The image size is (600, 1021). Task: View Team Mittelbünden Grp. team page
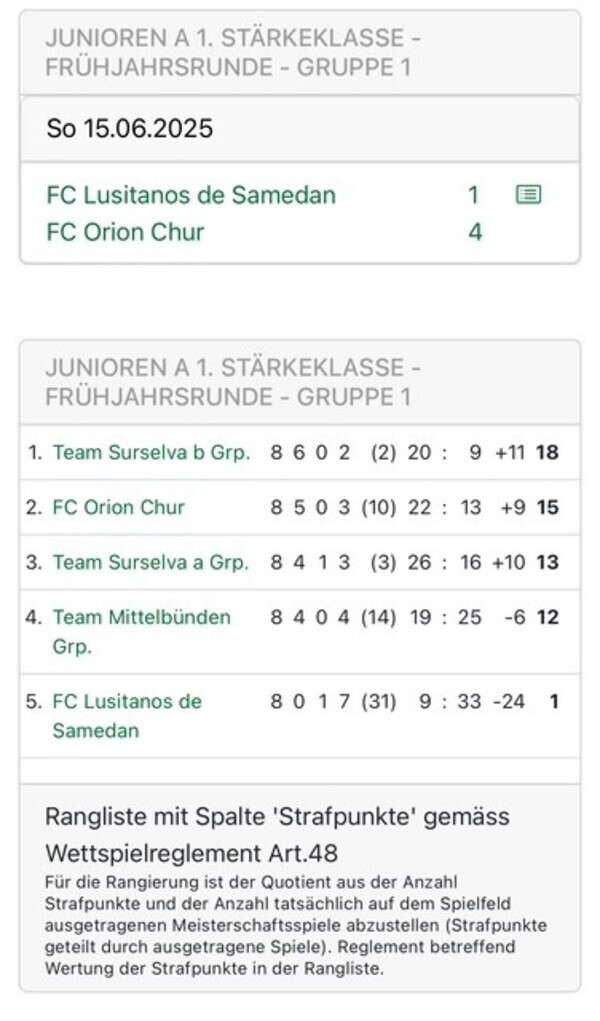(x=141, y=631)
